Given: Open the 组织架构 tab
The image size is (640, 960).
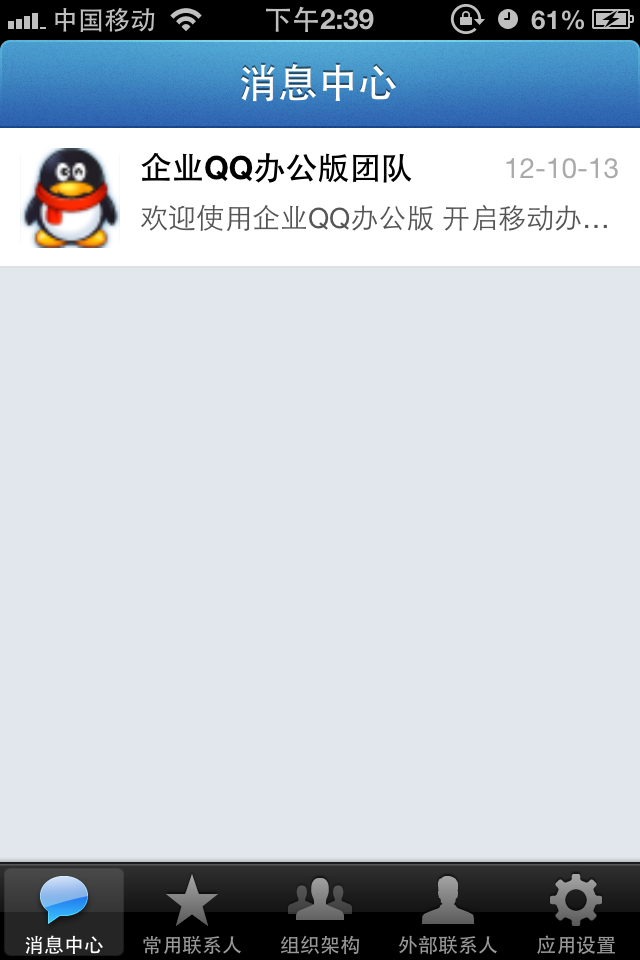Looking at the screenshot, I should (320, 912).
